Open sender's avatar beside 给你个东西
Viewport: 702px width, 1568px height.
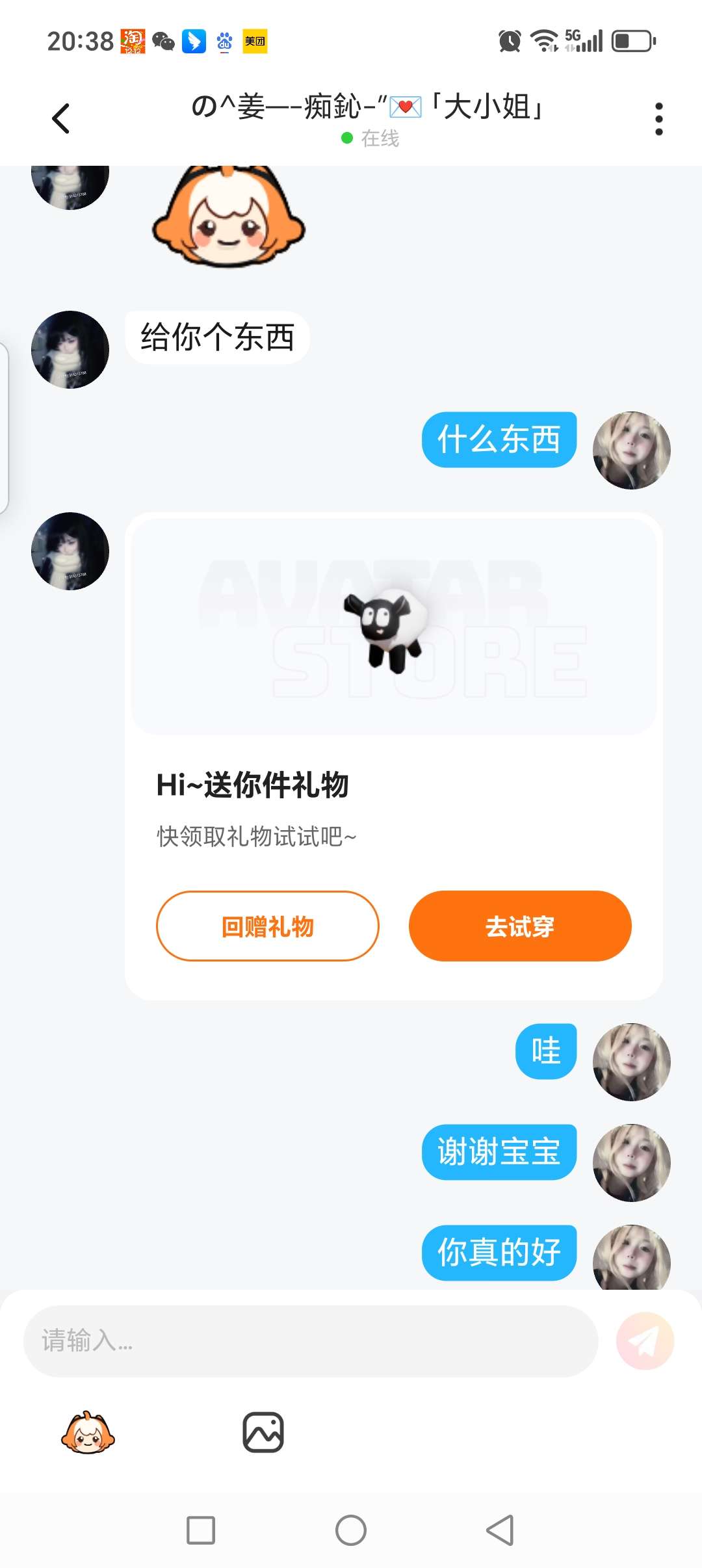70,350
